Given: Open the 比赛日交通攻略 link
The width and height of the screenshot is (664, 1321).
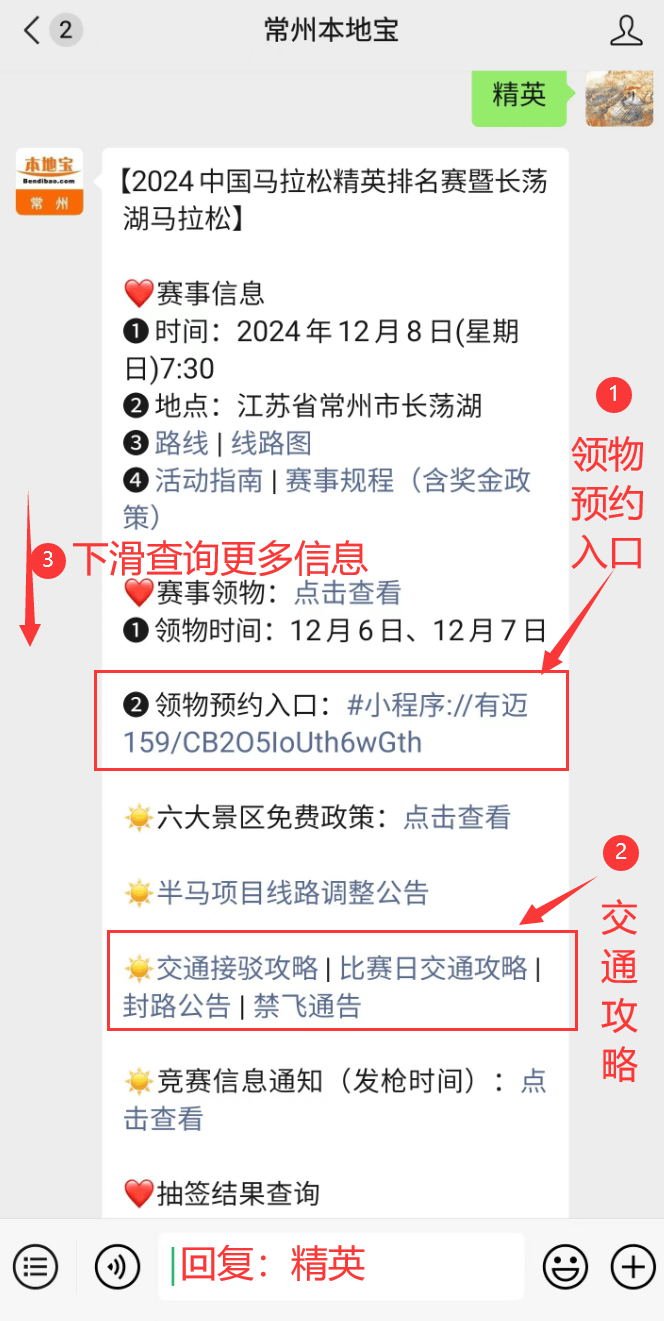Looking at the screenshot, I should pyautogui.click(x=433, y=968).
